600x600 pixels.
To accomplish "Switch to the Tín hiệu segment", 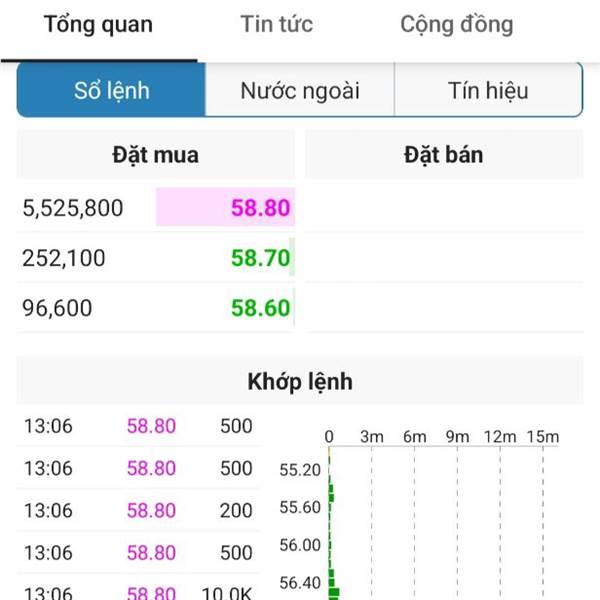I will click(488, 91).
